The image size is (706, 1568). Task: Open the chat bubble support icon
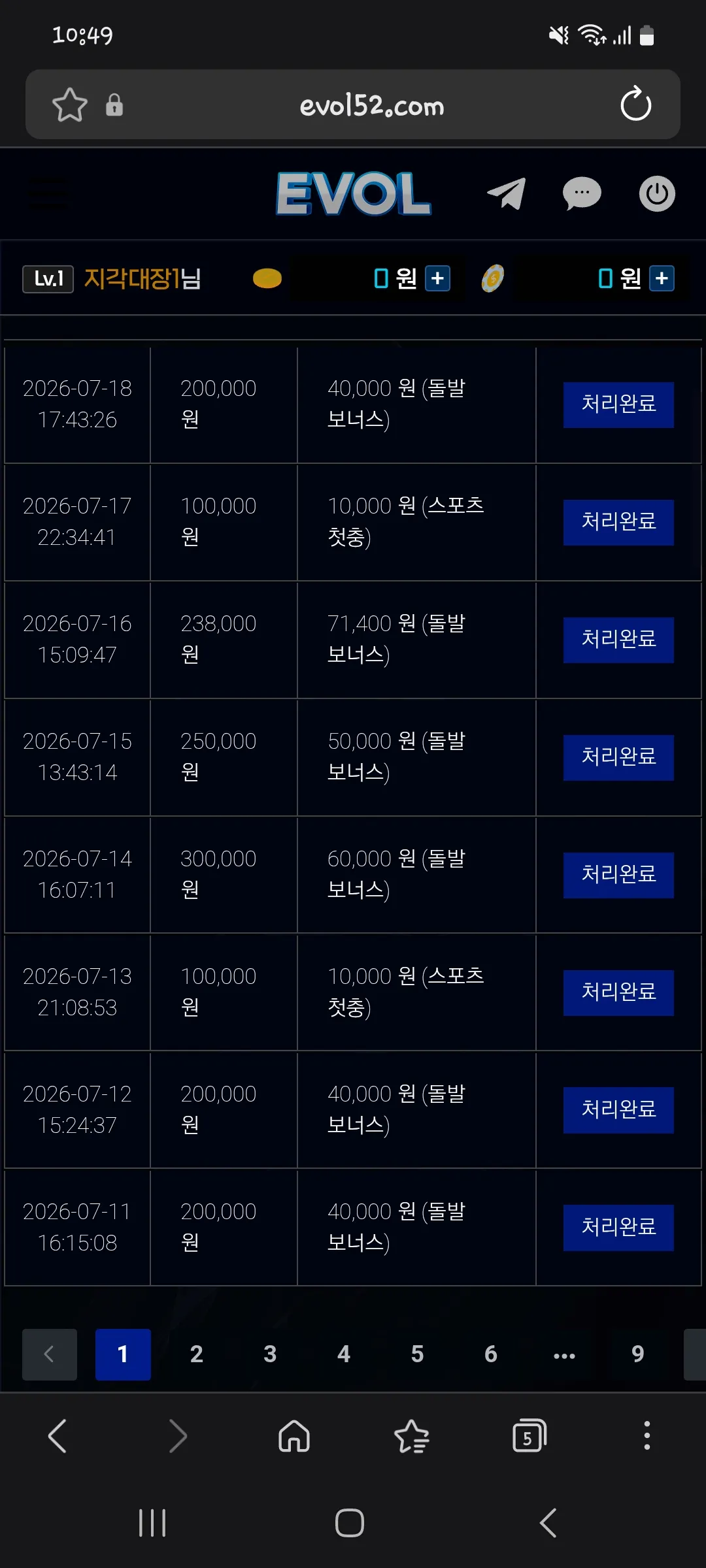[x=582, y=194]
